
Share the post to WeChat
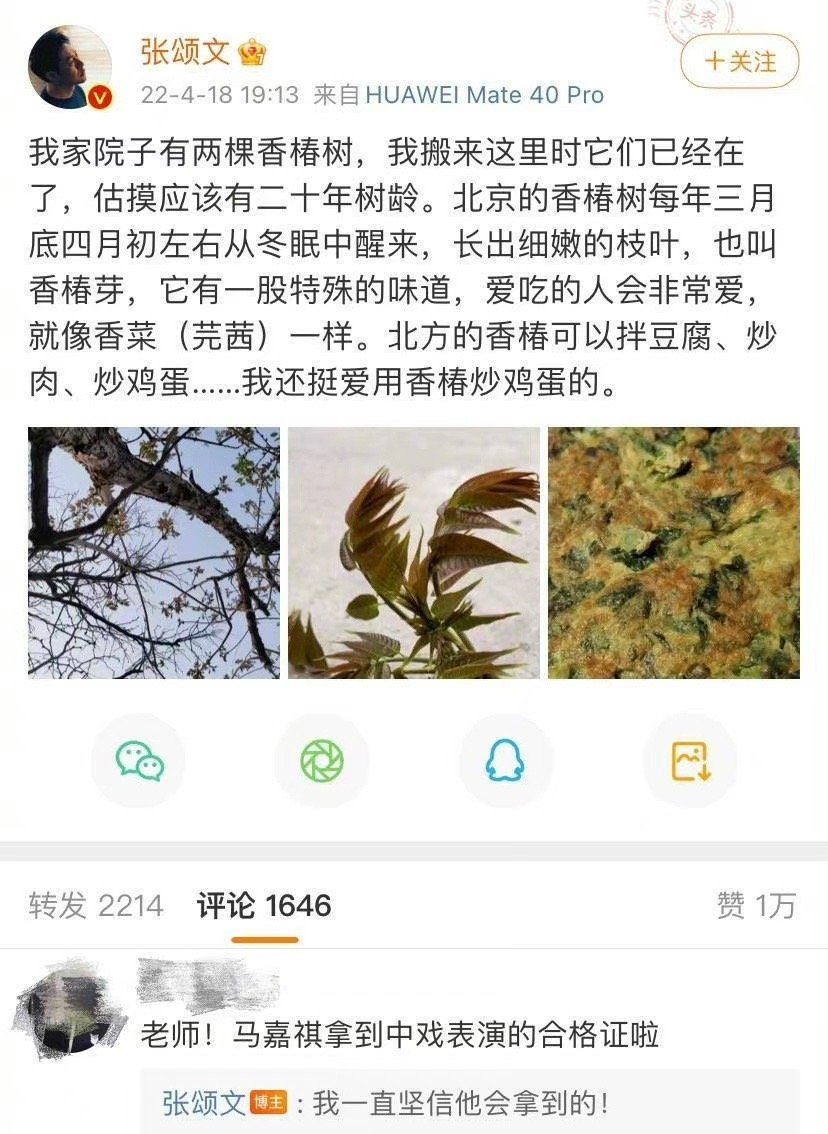138,761
